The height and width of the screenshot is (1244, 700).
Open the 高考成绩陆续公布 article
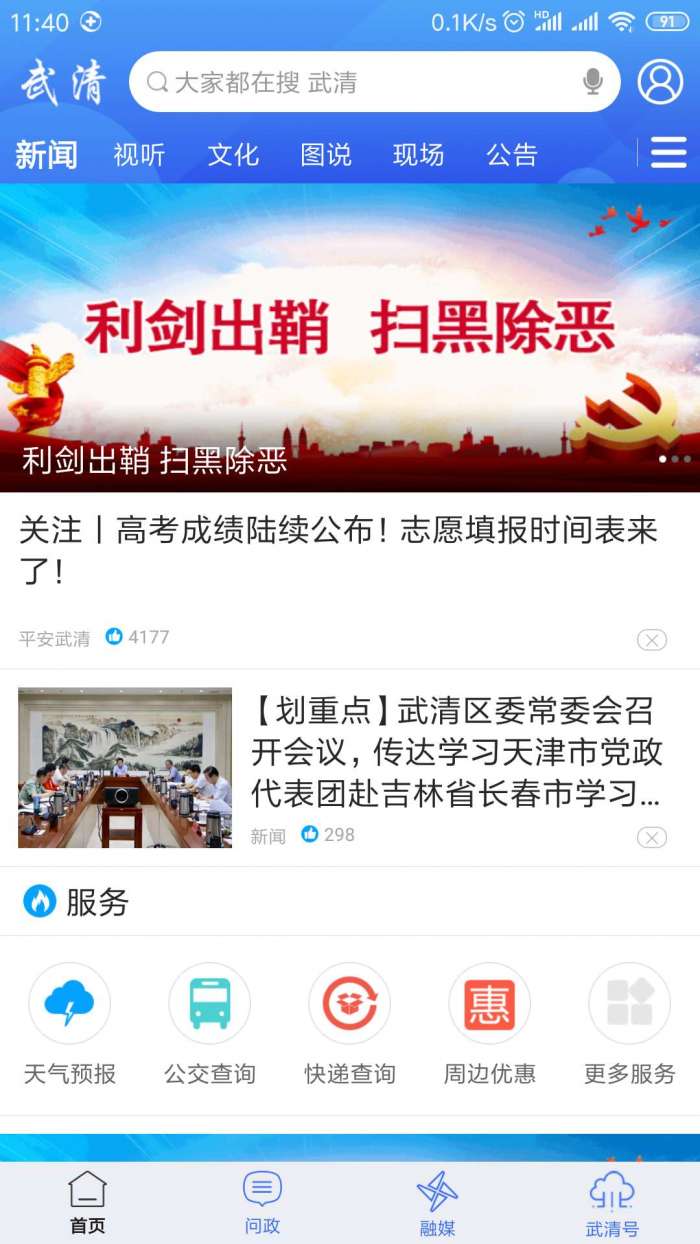pos(340,550)
